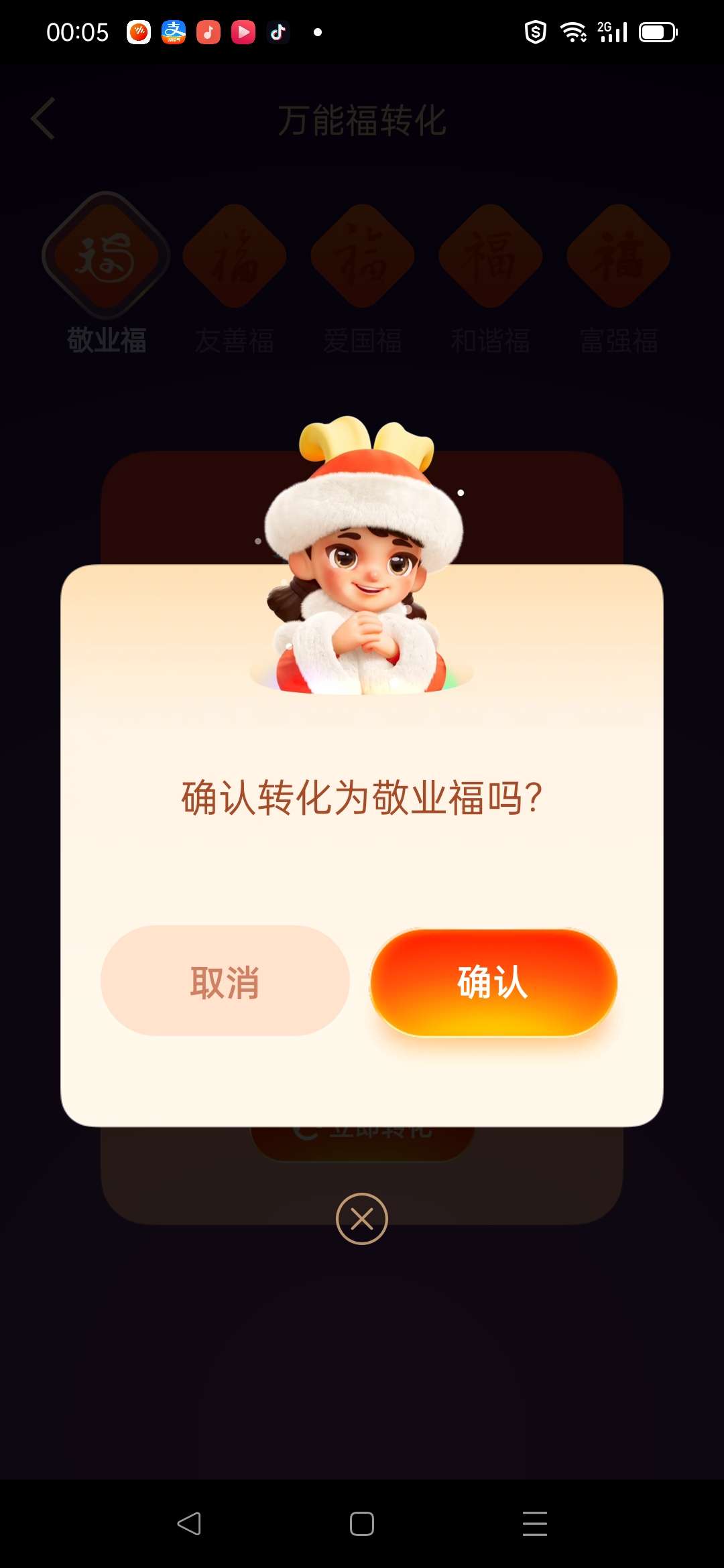
Task: Tap the system home button
Action: click(362, 1524)
